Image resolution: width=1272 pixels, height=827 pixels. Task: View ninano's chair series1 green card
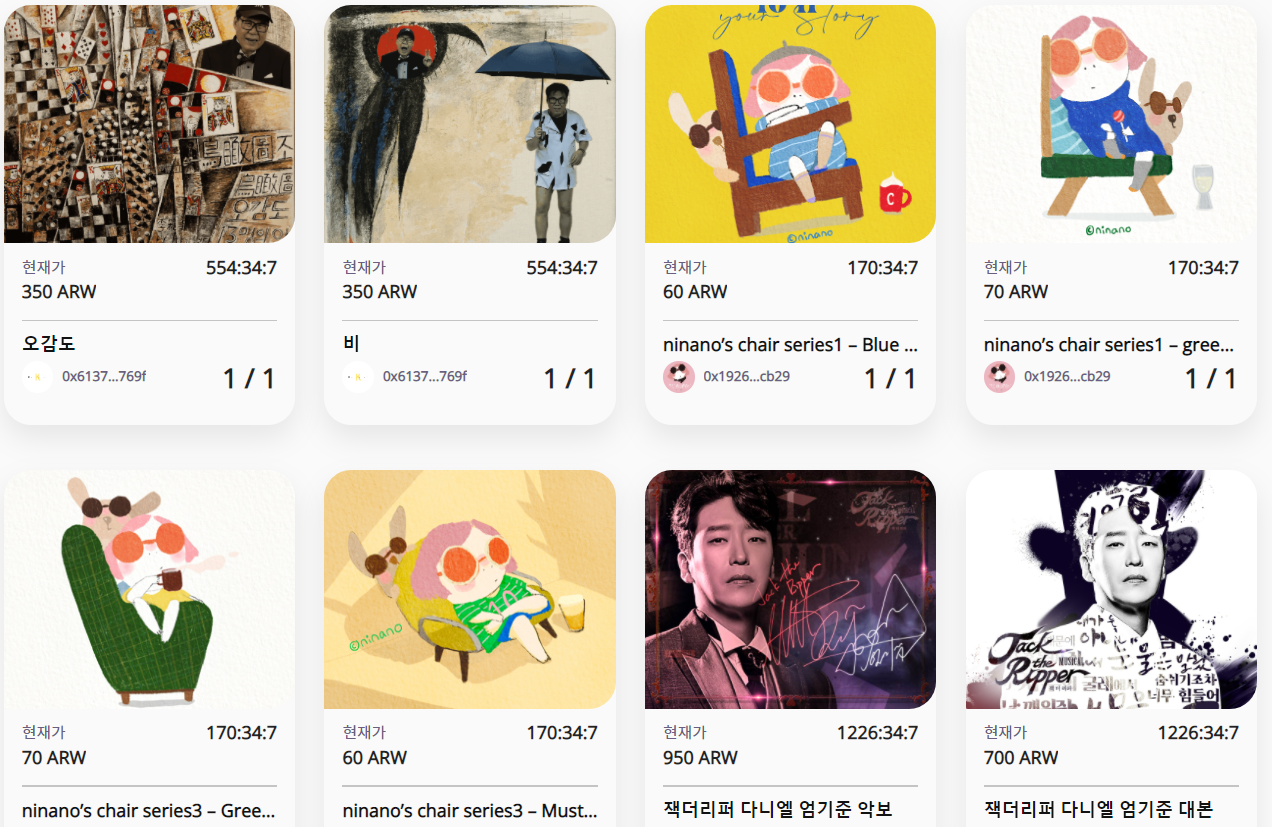[x=1110, y=125]
